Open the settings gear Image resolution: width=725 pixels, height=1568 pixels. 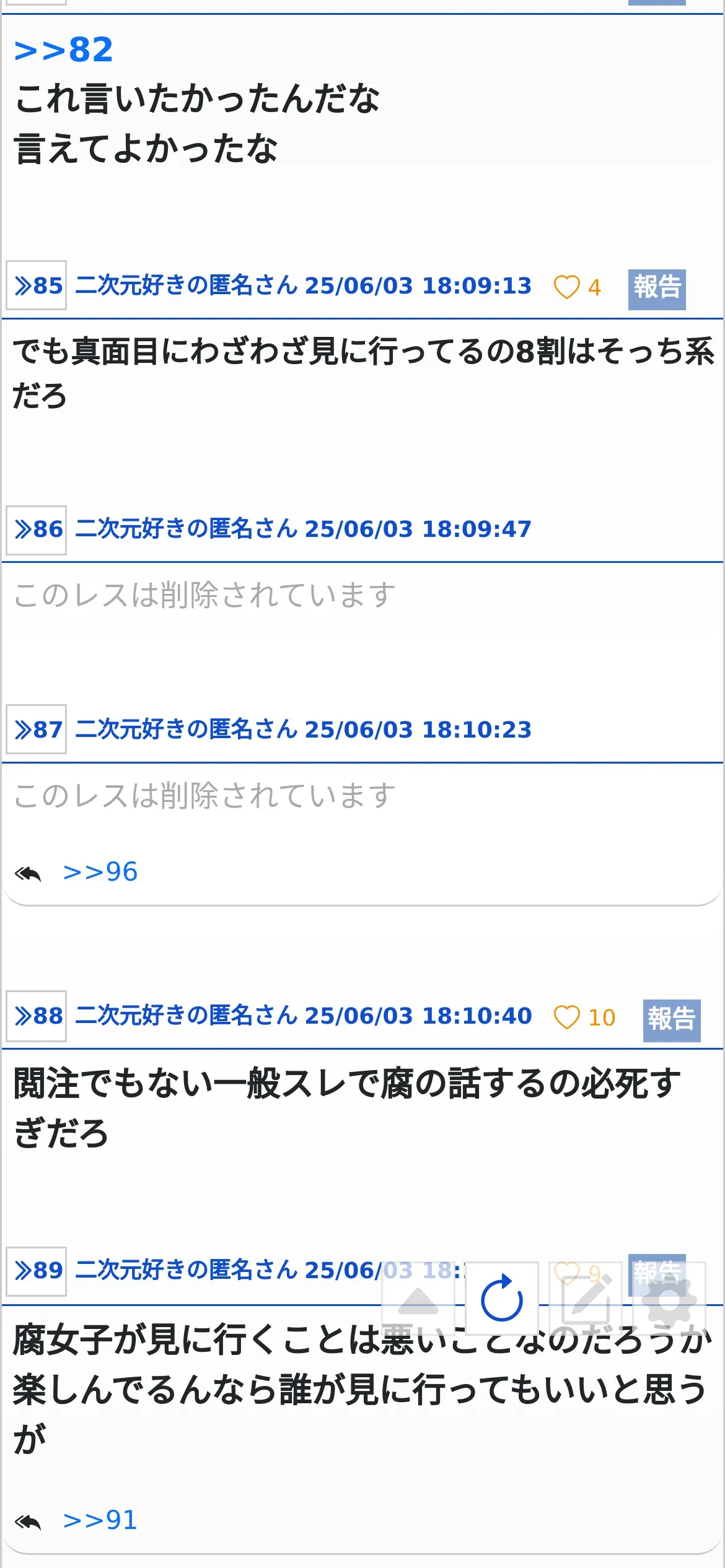[669, 1298]
